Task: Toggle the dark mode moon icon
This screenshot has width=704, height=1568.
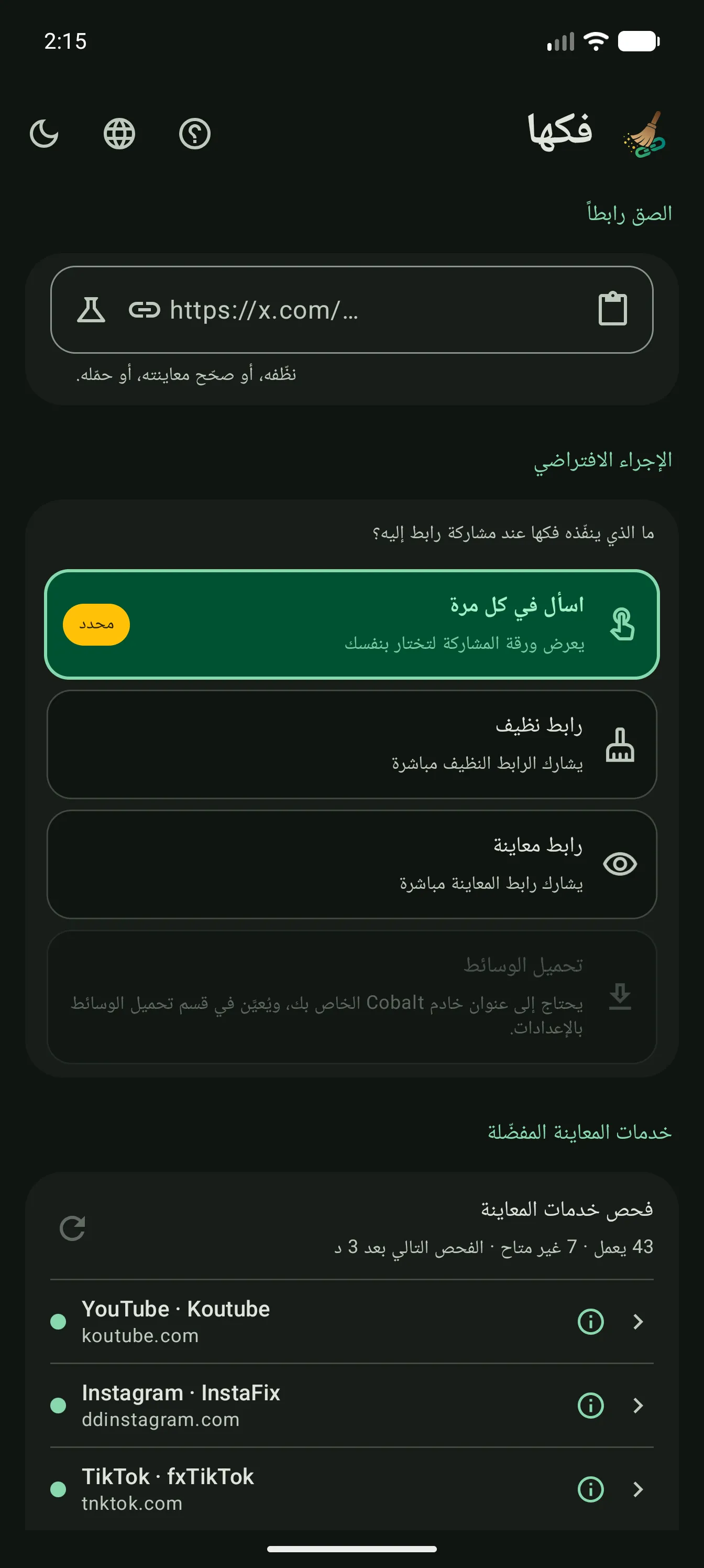Action: [45, 134]
